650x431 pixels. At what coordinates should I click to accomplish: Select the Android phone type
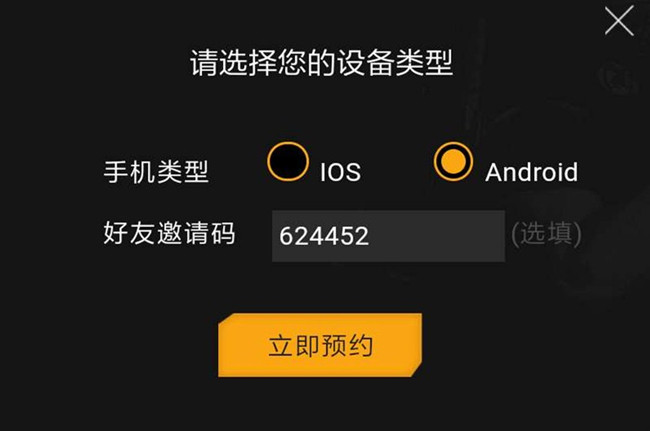coord(453,163)
